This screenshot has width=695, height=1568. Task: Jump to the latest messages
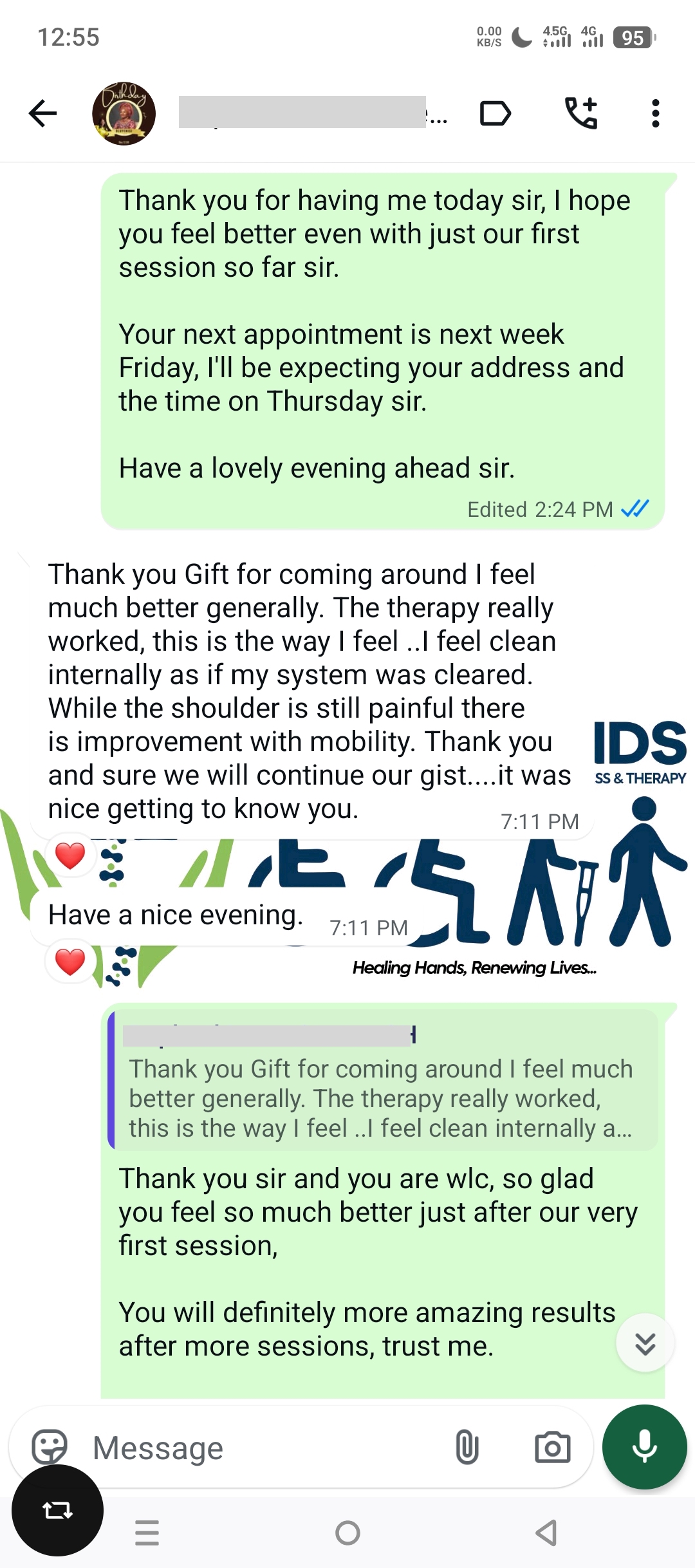coord(645,1343)
